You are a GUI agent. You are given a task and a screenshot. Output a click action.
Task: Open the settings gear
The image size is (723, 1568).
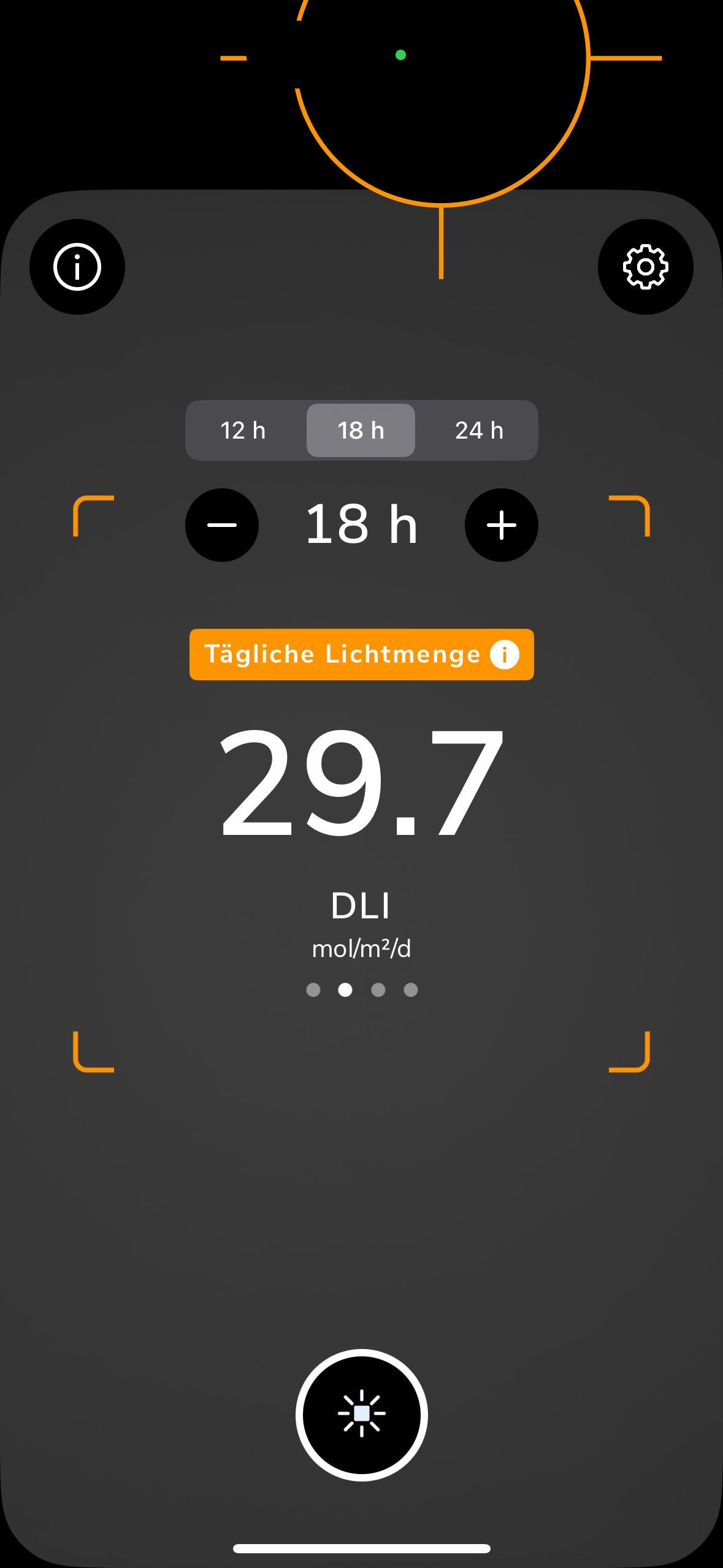pyautogui.click(x=645, y=267)
